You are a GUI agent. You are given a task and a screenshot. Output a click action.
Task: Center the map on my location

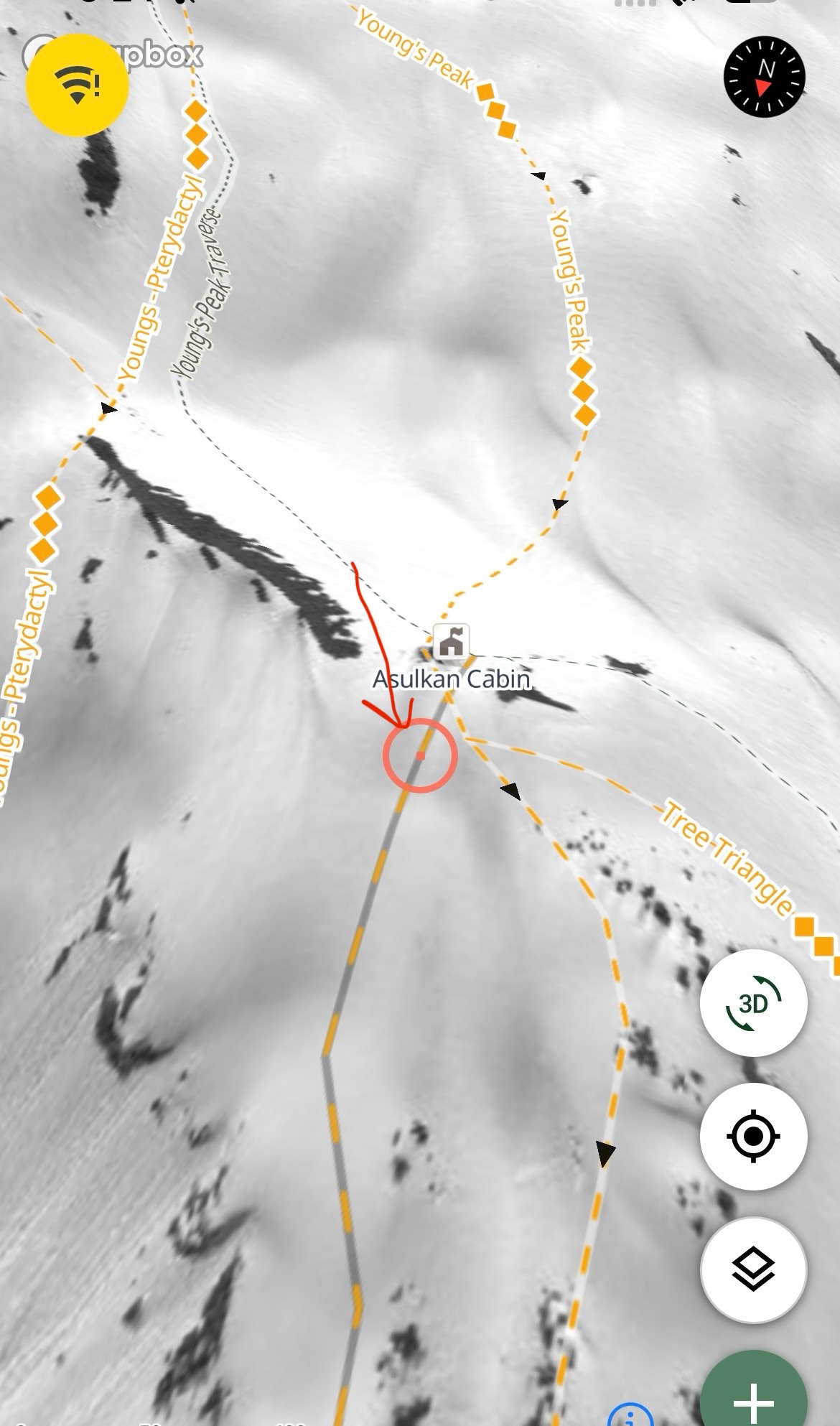coord(753,1137)
